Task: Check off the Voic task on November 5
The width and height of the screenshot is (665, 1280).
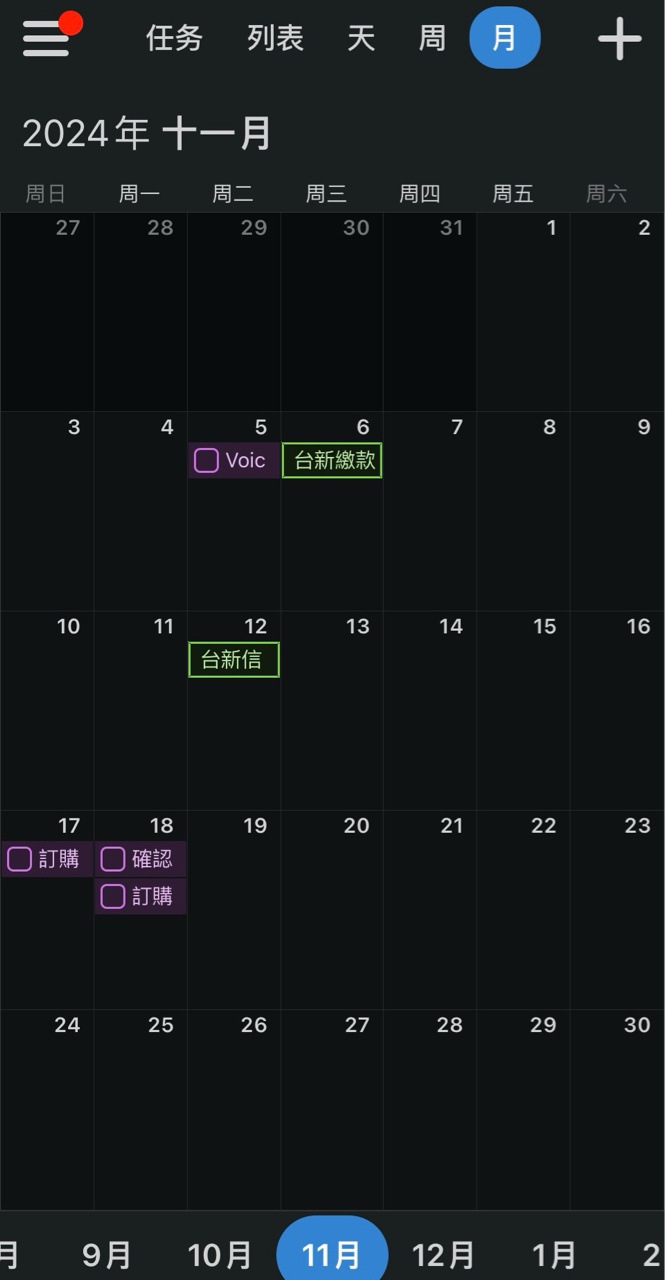Action: tap(207, 460)
